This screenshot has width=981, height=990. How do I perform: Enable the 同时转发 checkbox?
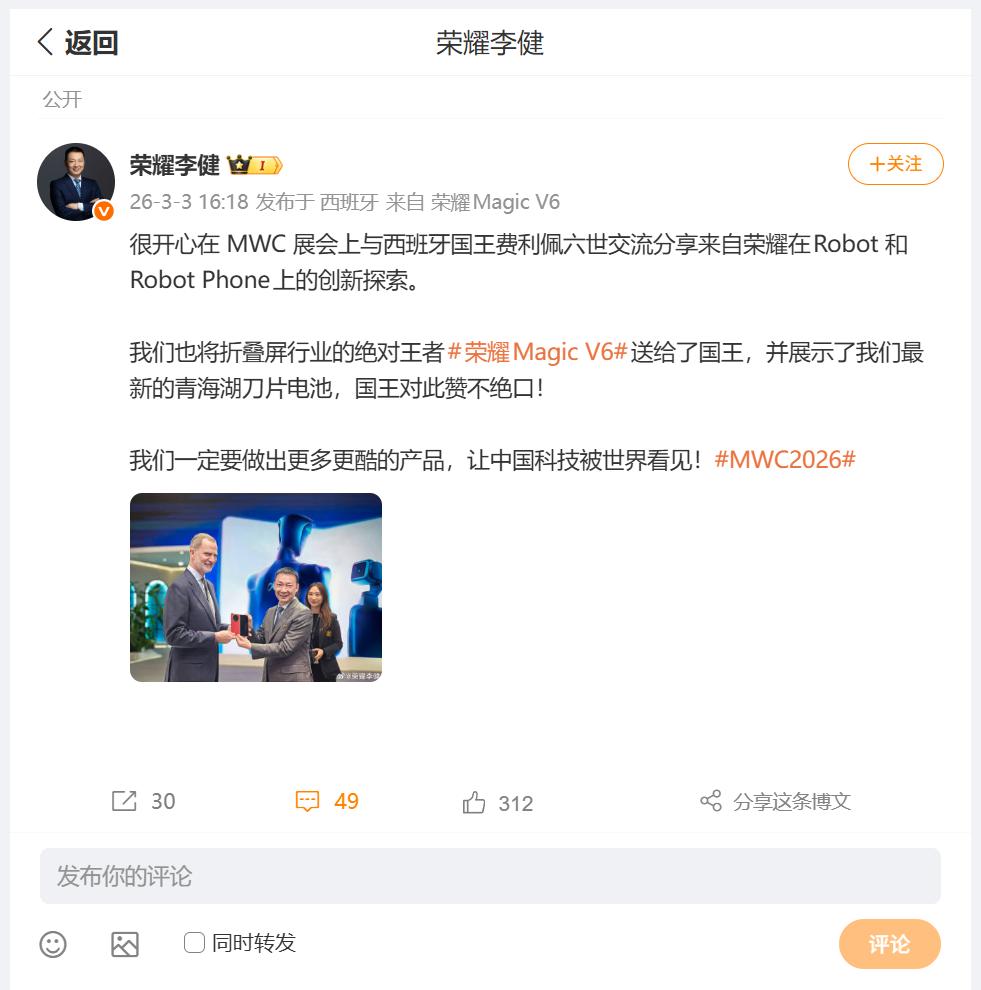(193, 944)
